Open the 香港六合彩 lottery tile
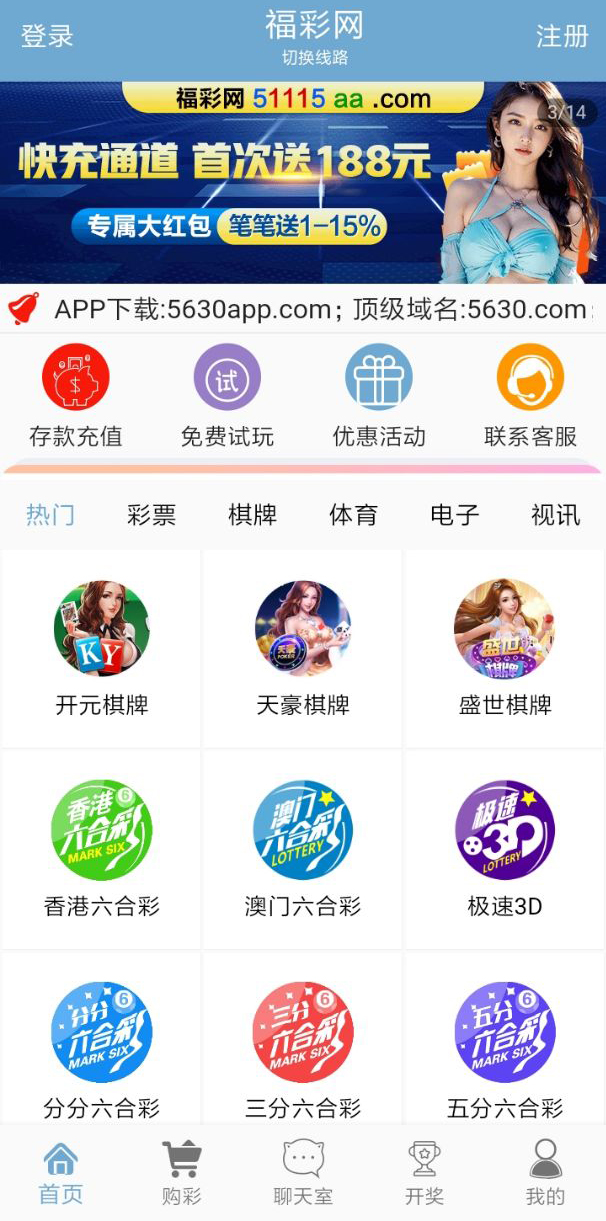 (x=102, y=848)
